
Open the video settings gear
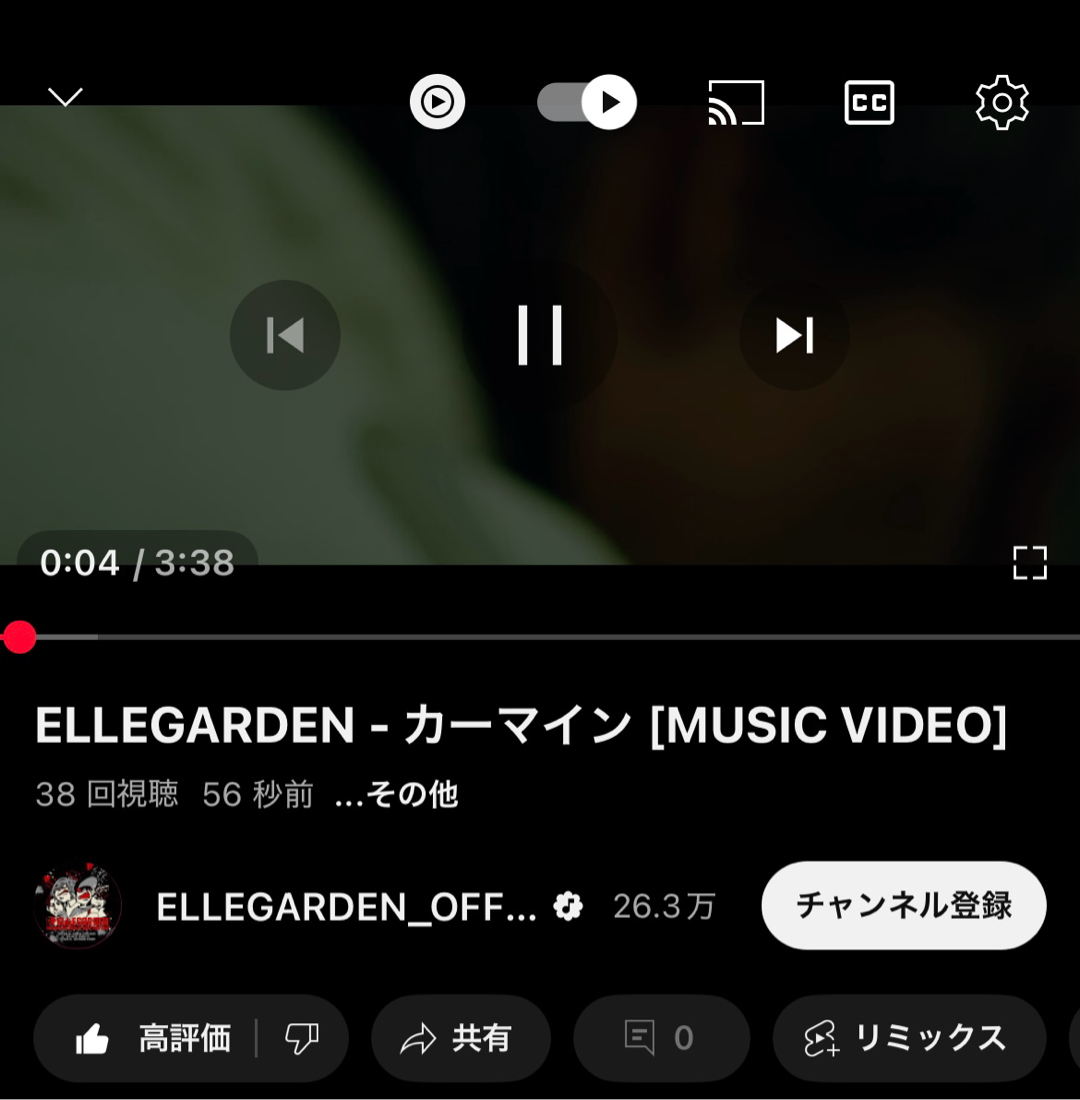[1002, 102]
